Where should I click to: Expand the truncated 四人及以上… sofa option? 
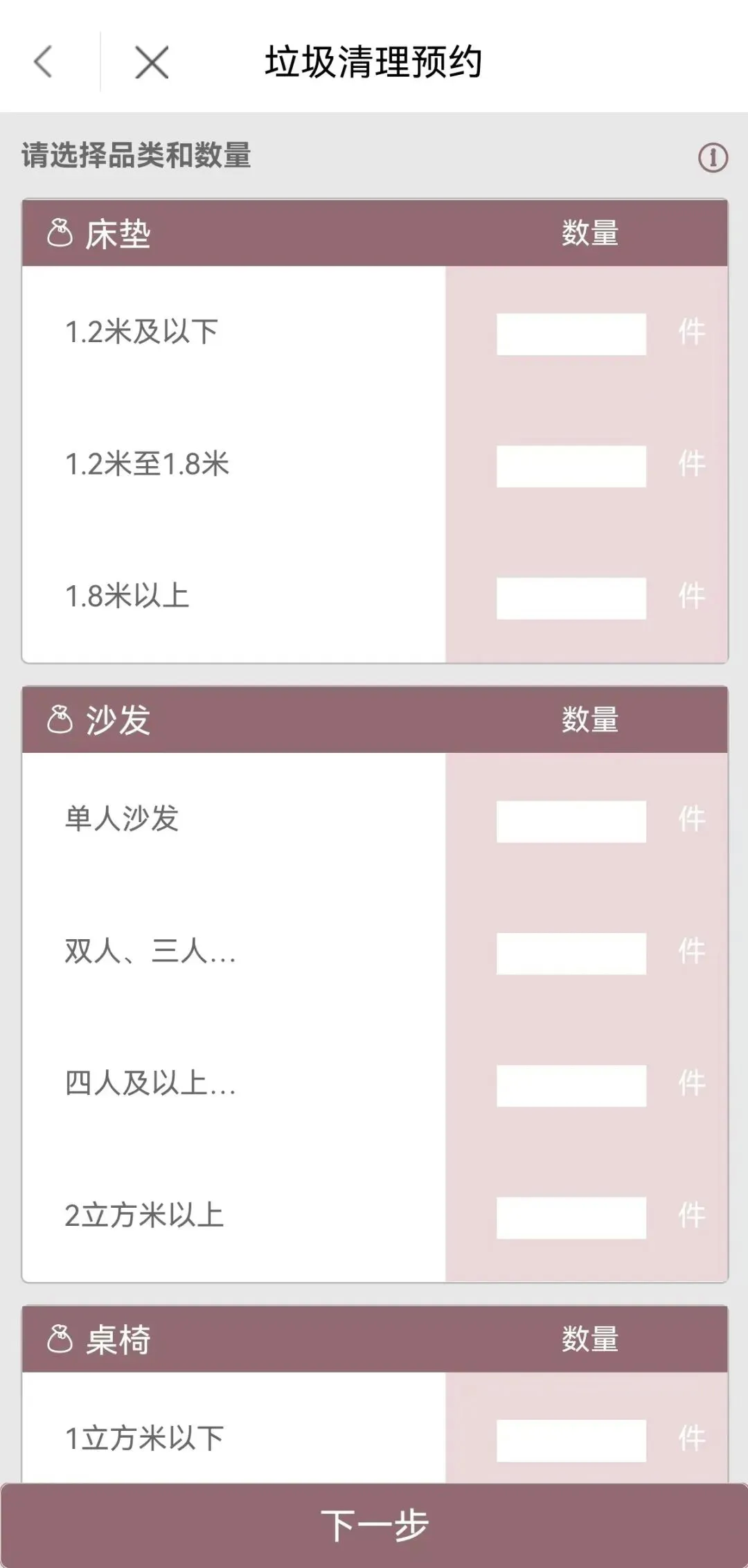149,1084
